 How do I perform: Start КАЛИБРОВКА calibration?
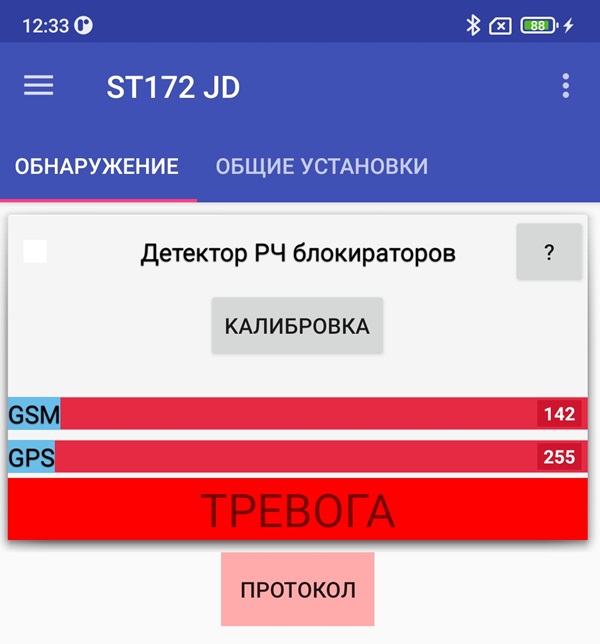tap(297, 325)
